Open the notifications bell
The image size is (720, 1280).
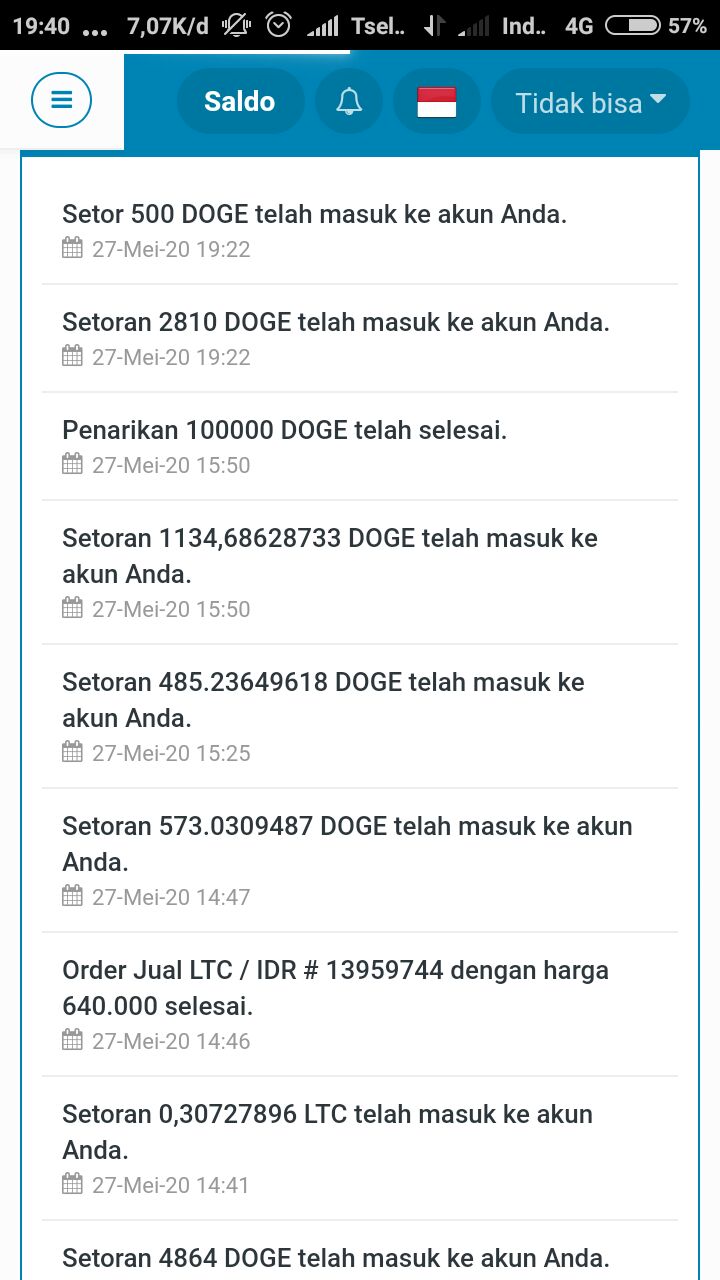[349, 101]
